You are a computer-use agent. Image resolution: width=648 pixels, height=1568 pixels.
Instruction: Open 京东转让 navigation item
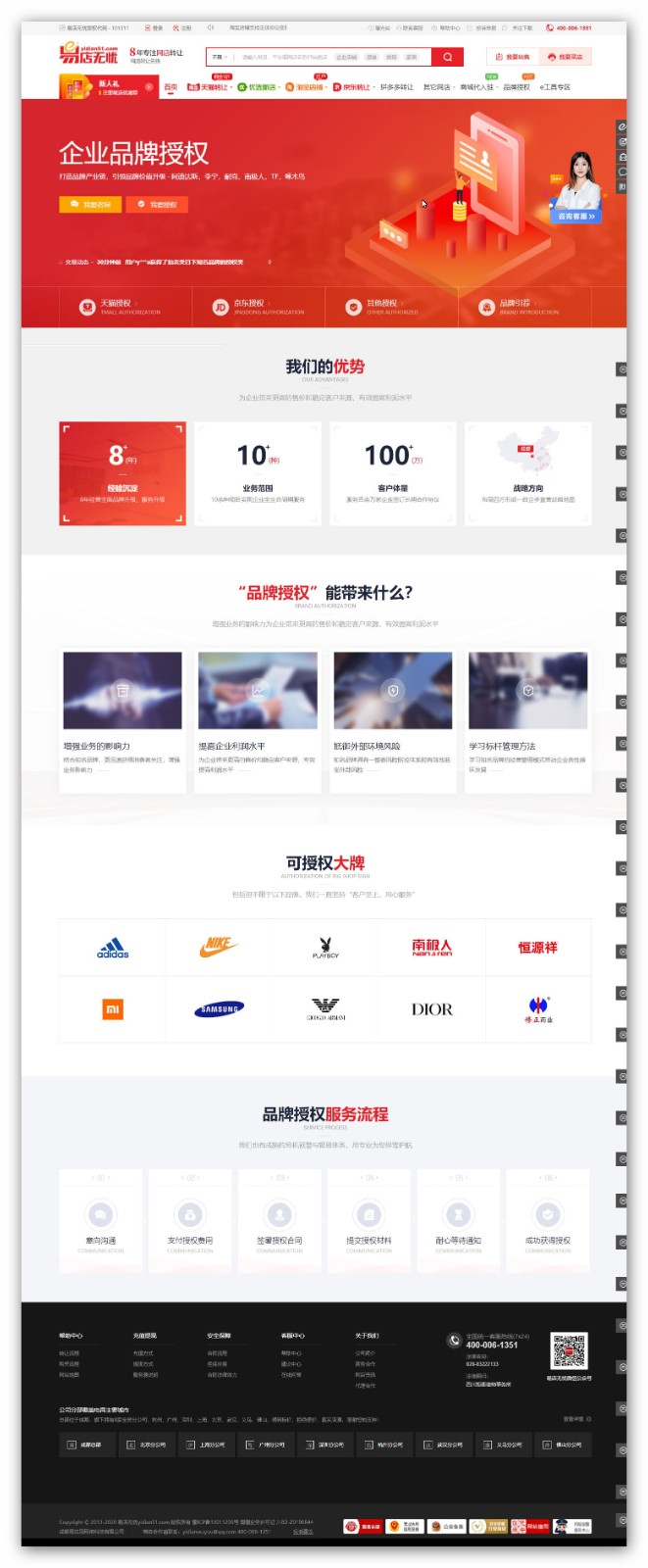click(x=354, y=87)
